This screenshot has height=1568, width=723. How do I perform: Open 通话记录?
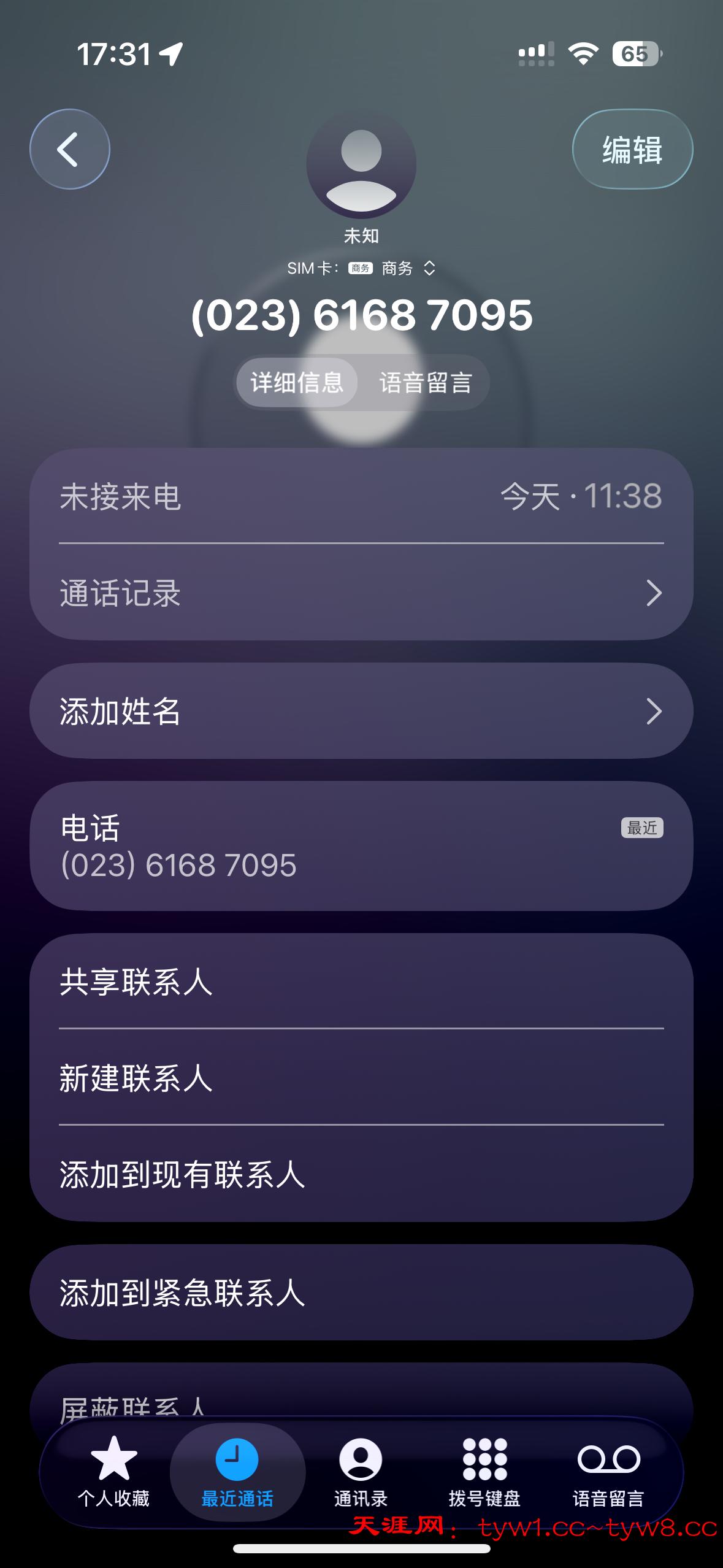click(x=361, y=593)
